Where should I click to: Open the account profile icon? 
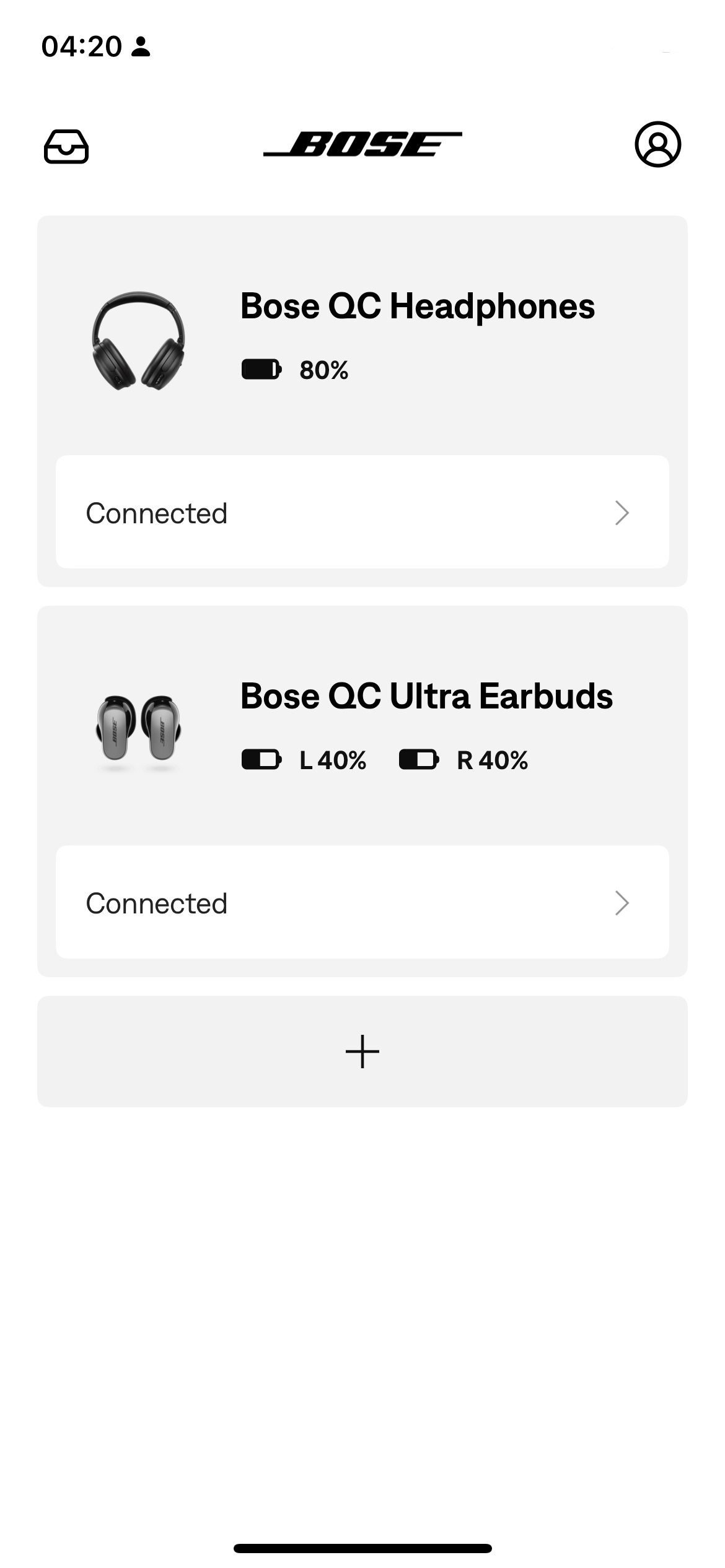tap(657, 144)
